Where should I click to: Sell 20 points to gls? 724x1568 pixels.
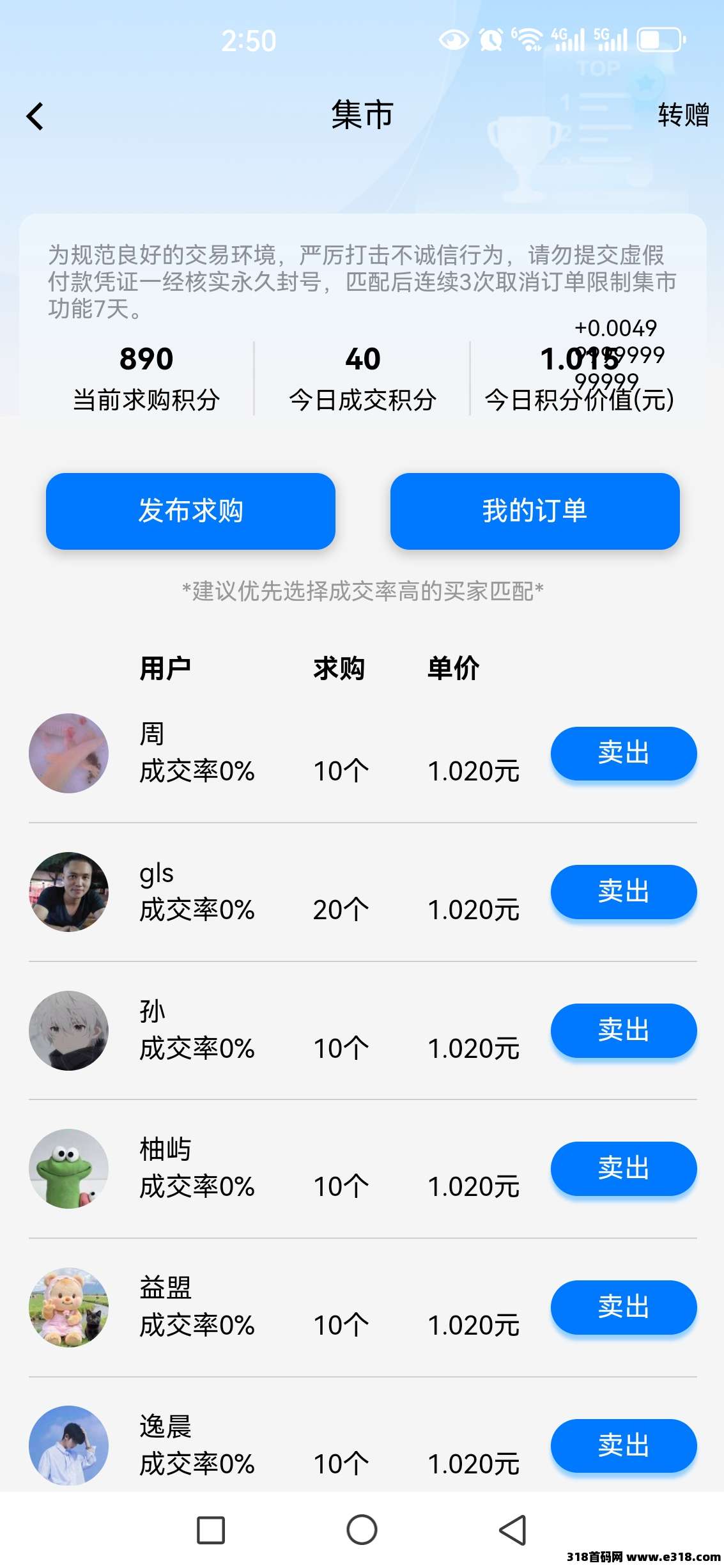(x=623, y=891)
